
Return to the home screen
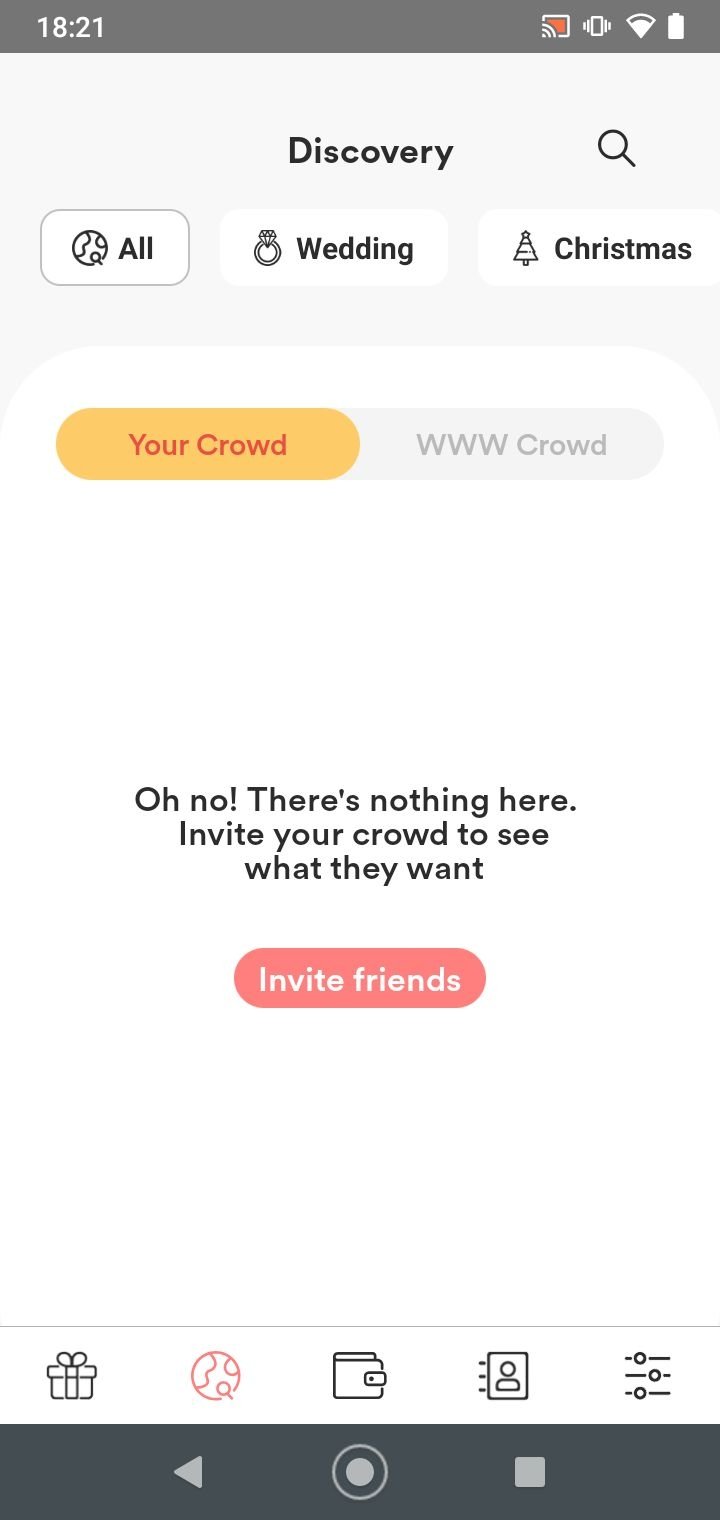point(360,1472)
